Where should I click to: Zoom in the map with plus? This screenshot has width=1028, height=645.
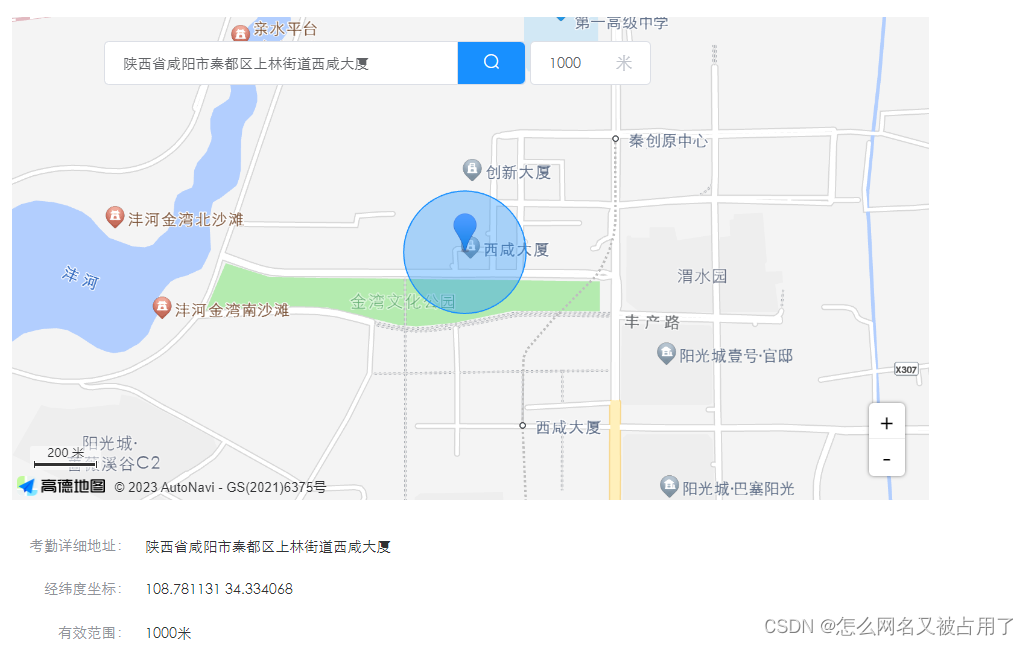pyautogui.click(x=886, y=423)
